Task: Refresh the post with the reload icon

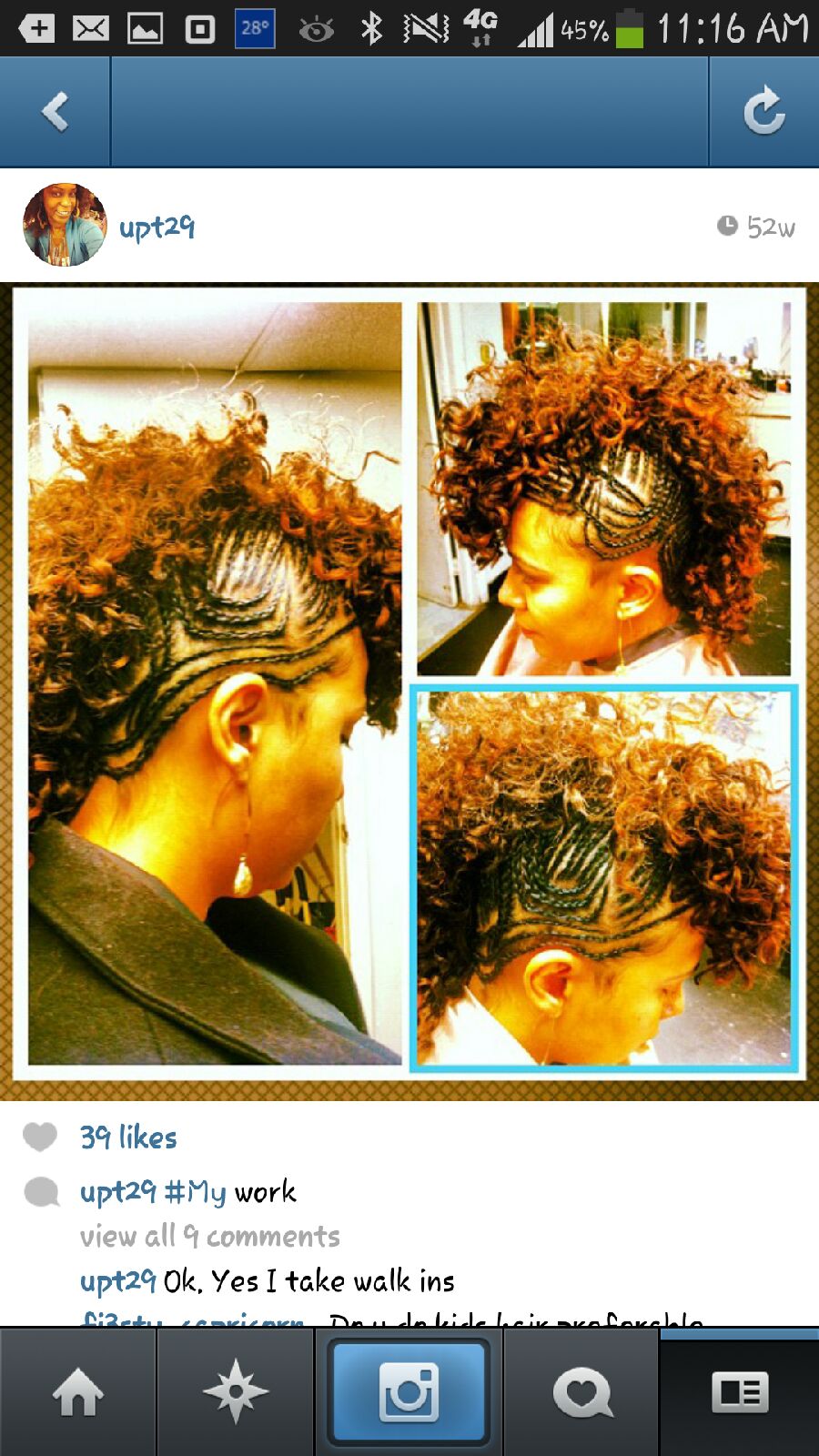Action: 763,112
